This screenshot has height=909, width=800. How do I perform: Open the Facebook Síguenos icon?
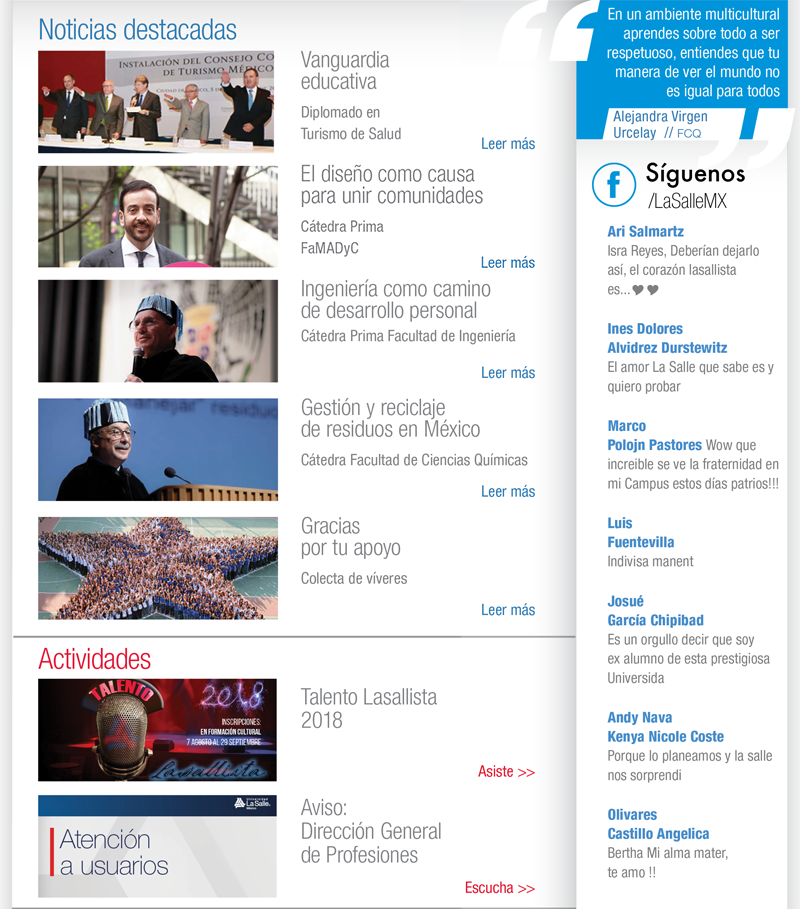click(614, 184)
